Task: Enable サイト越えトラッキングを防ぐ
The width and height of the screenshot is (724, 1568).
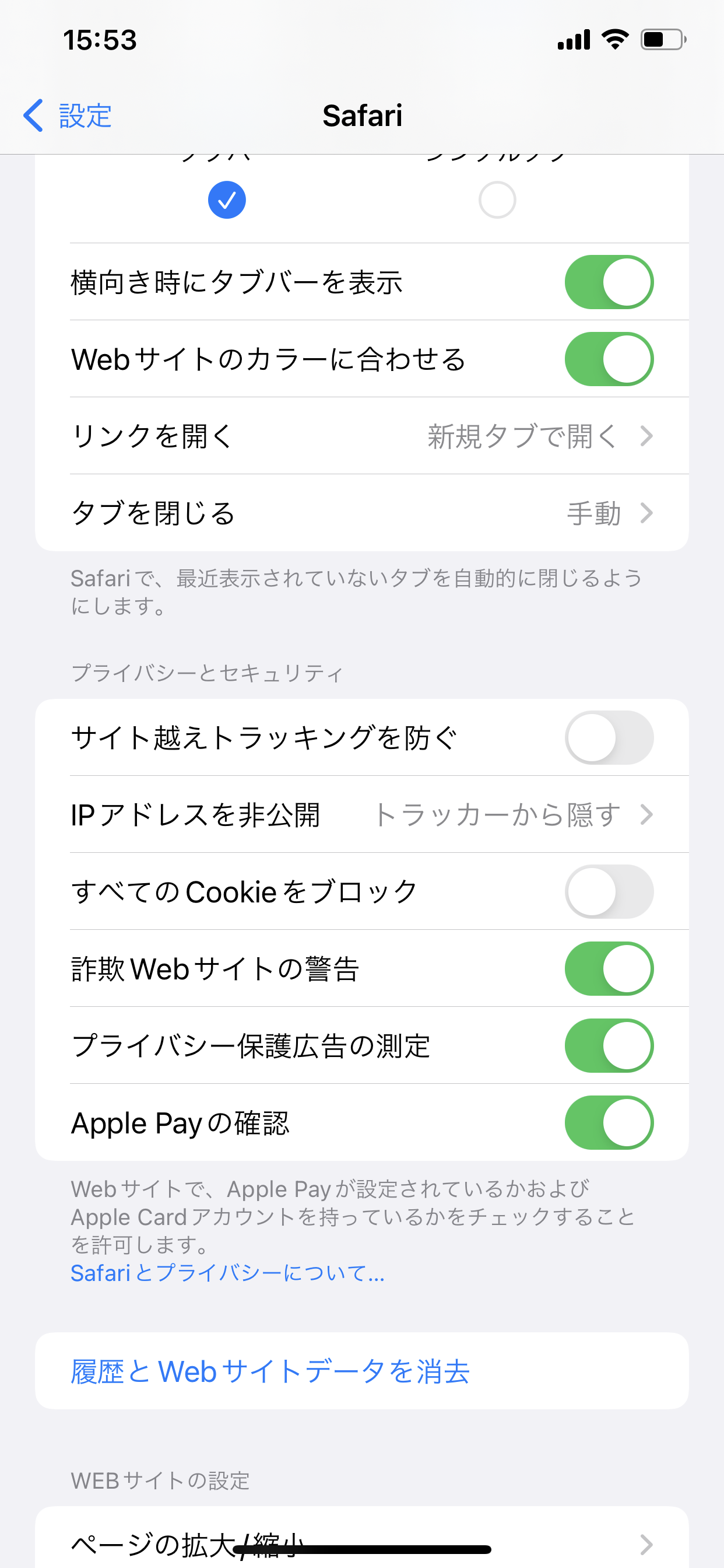Action: point(609,737)
